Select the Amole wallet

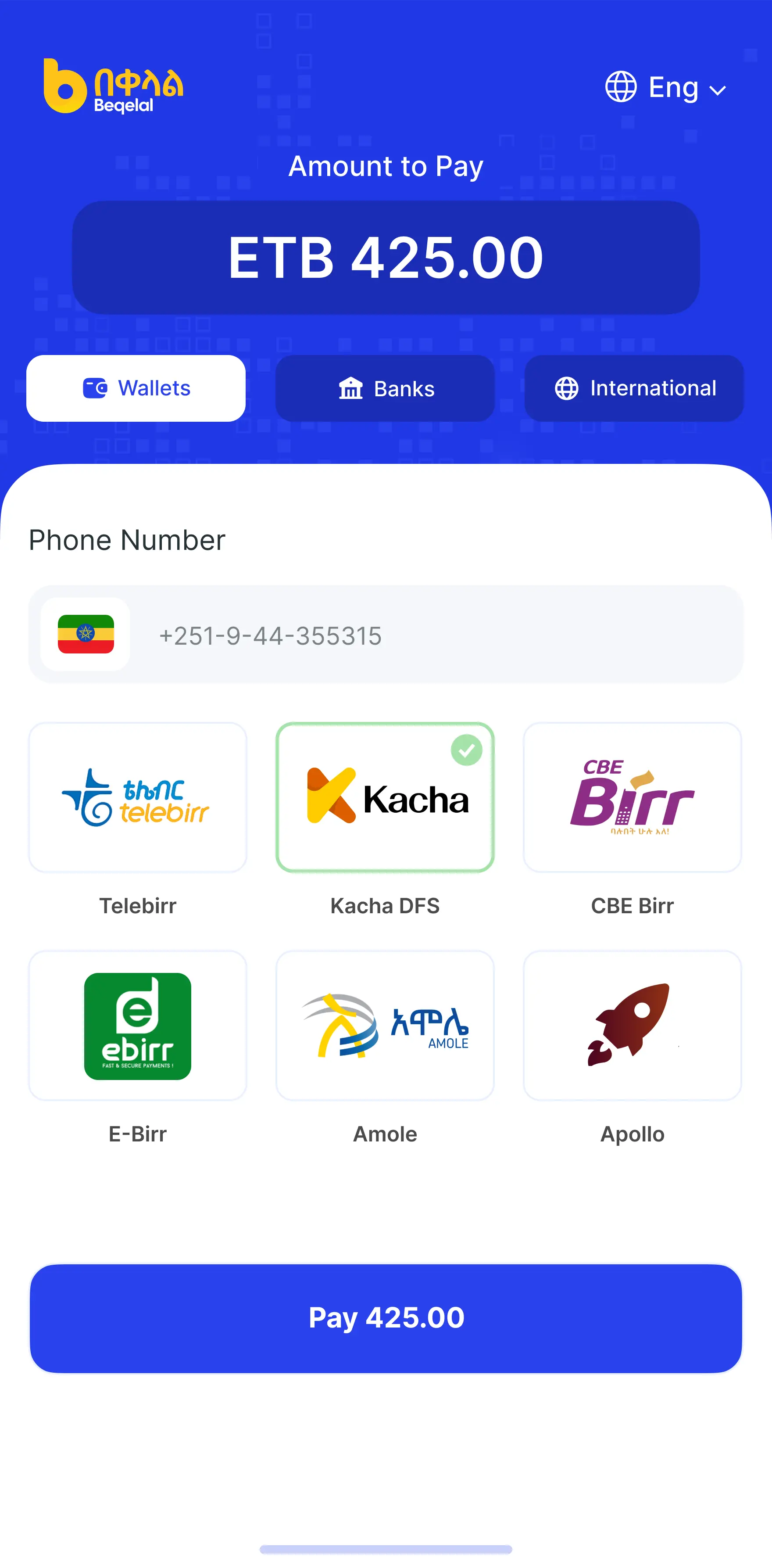[x=385, y=1026]
